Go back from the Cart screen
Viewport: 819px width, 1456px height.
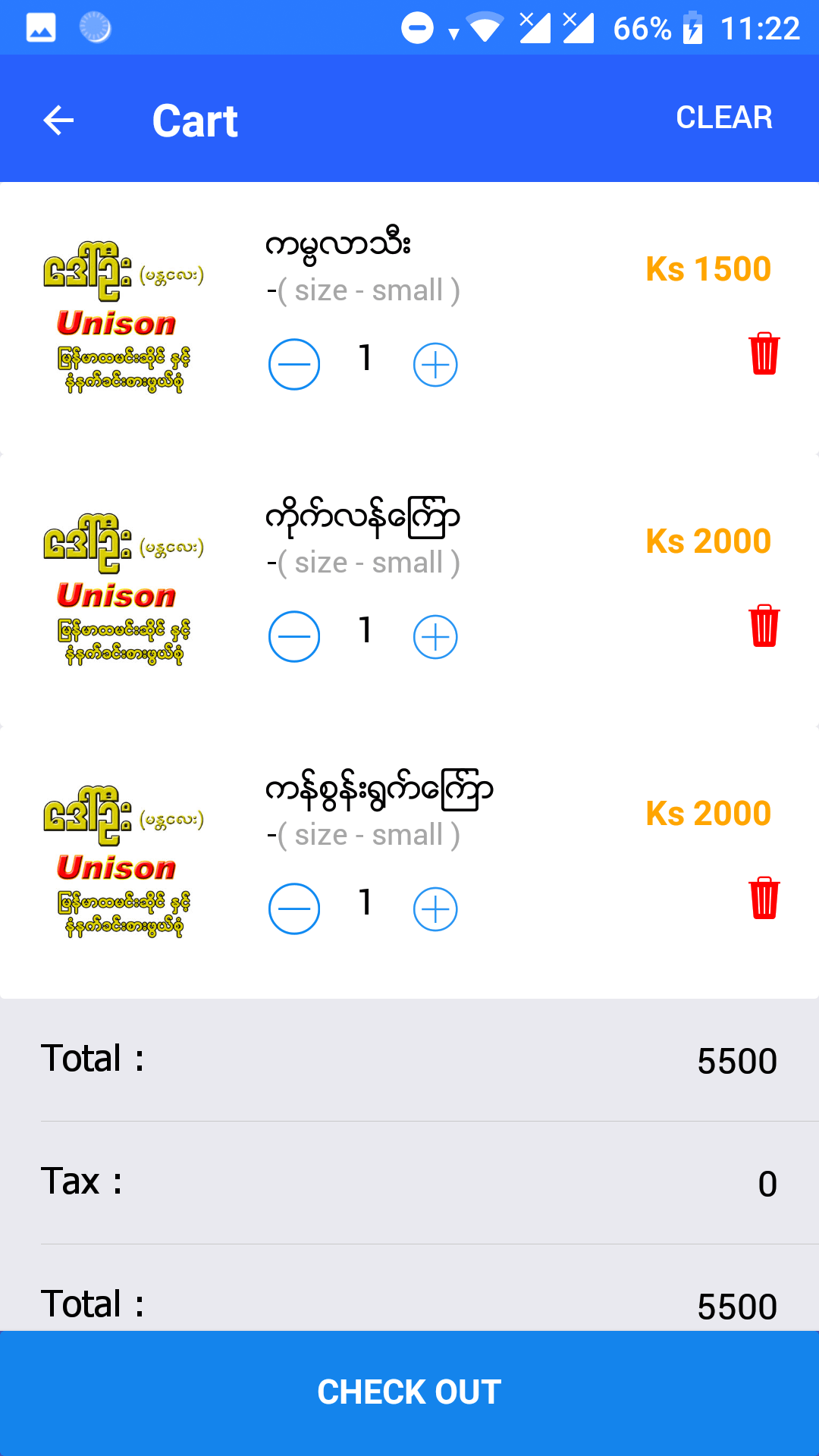58,120
